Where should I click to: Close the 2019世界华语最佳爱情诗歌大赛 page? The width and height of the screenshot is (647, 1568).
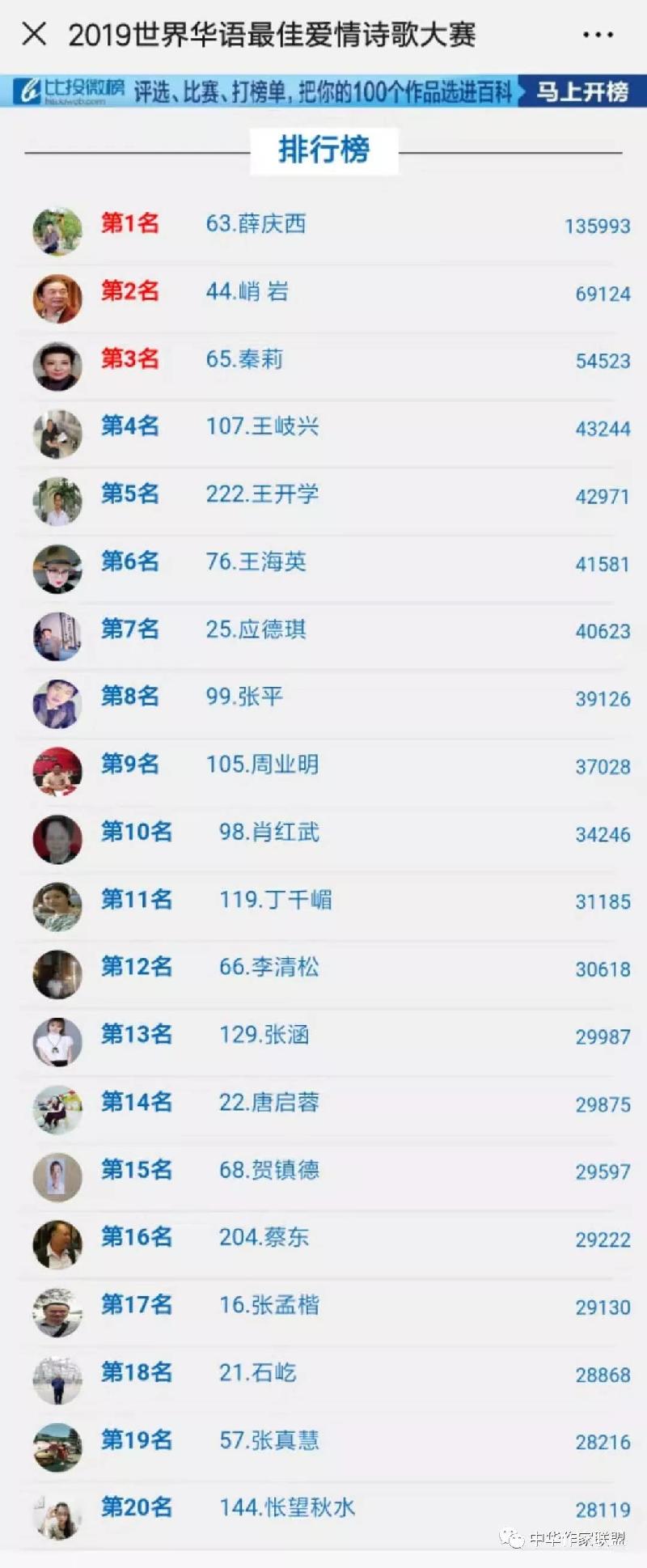tap(34, 34)
